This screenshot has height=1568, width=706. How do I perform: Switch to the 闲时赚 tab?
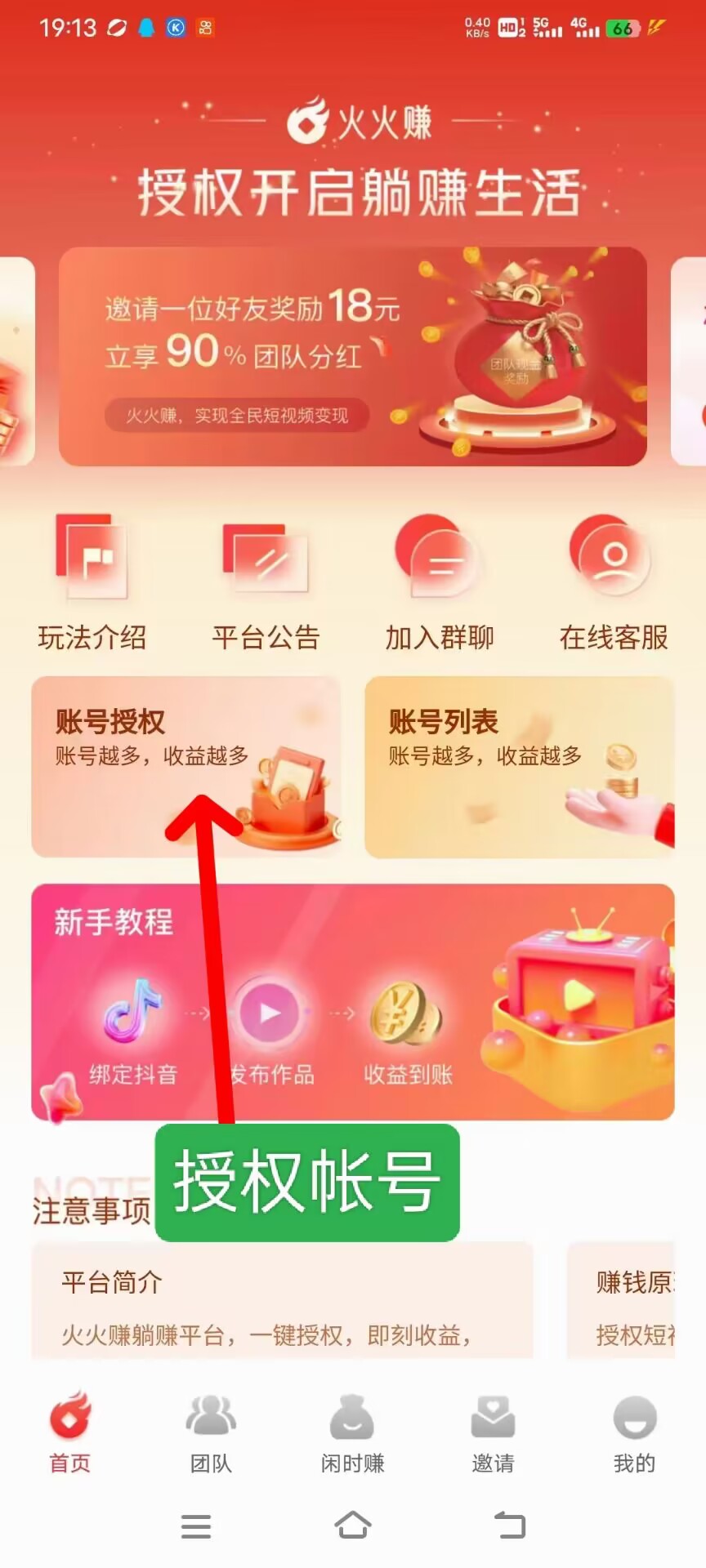coord(352,1433)
